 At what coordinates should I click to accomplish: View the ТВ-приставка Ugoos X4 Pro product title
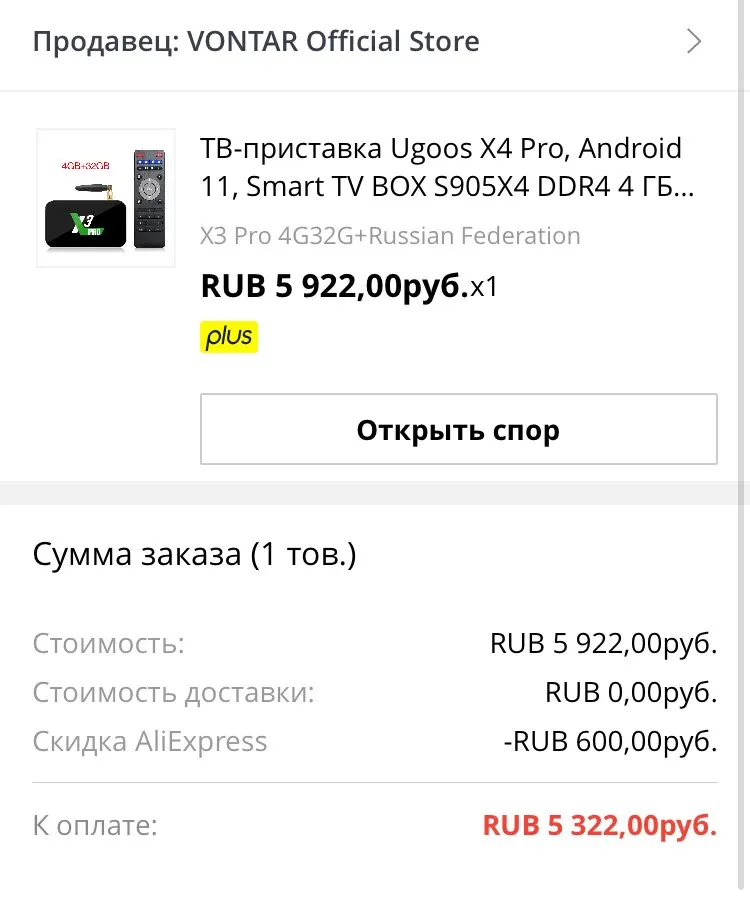point(442,167)
